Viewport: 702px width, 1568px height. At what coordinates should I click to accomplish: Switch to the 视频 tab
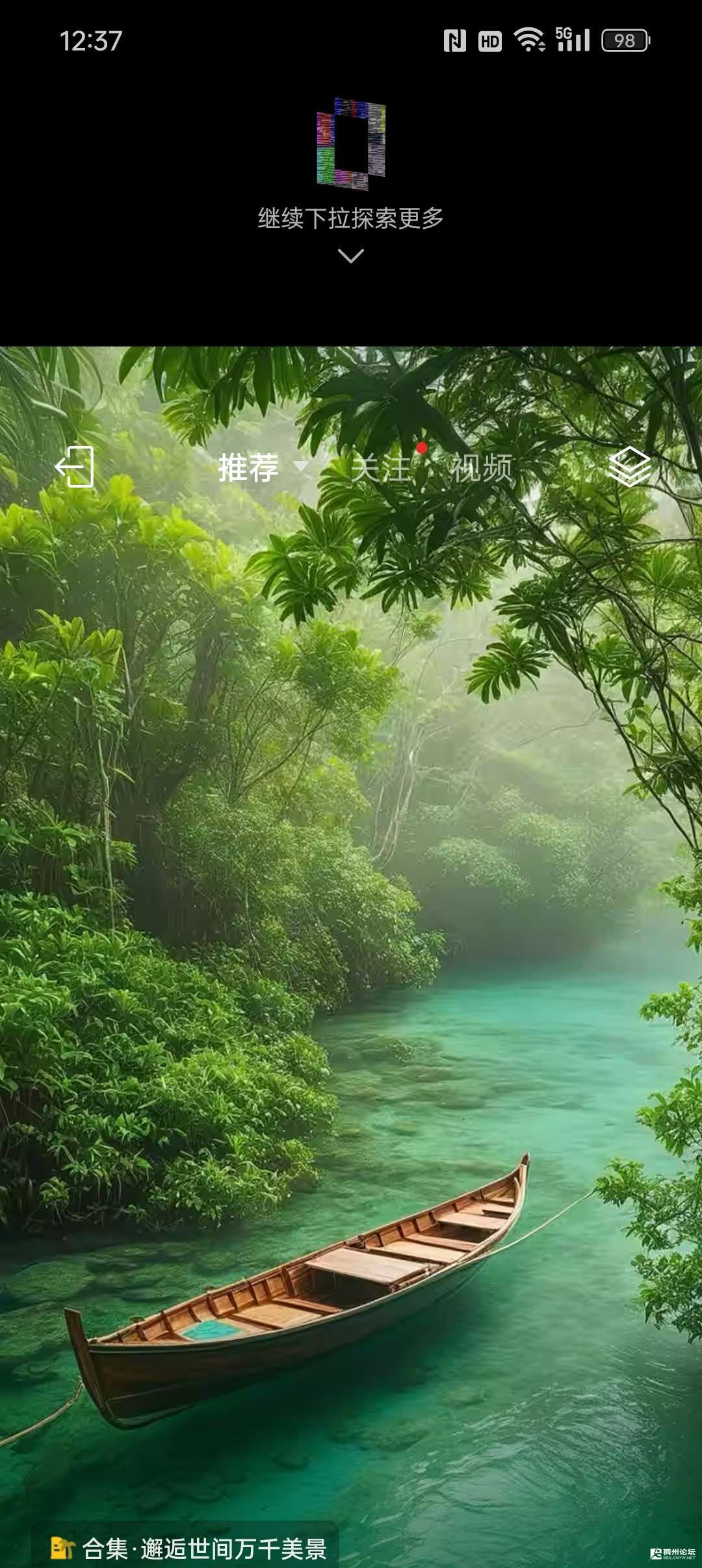(x=482, y=468)
